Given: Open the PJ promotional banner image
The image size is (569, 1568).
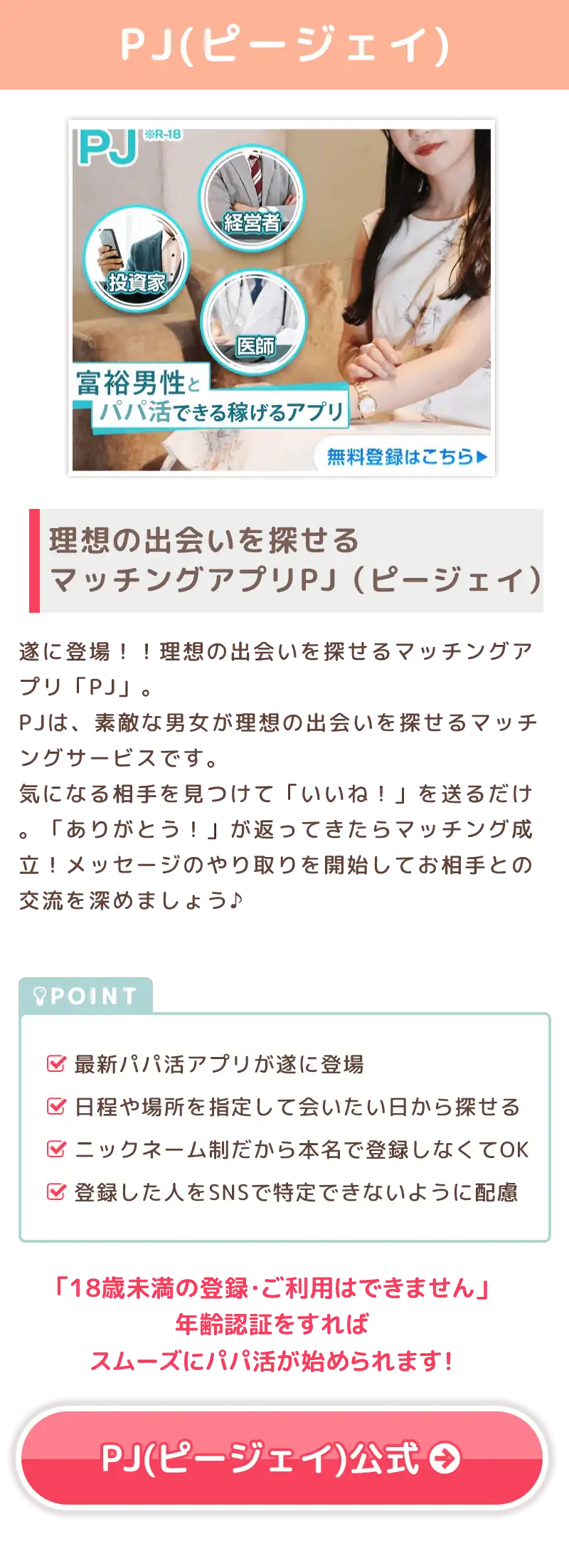Looking at the screenshot, I should [282, 299].
